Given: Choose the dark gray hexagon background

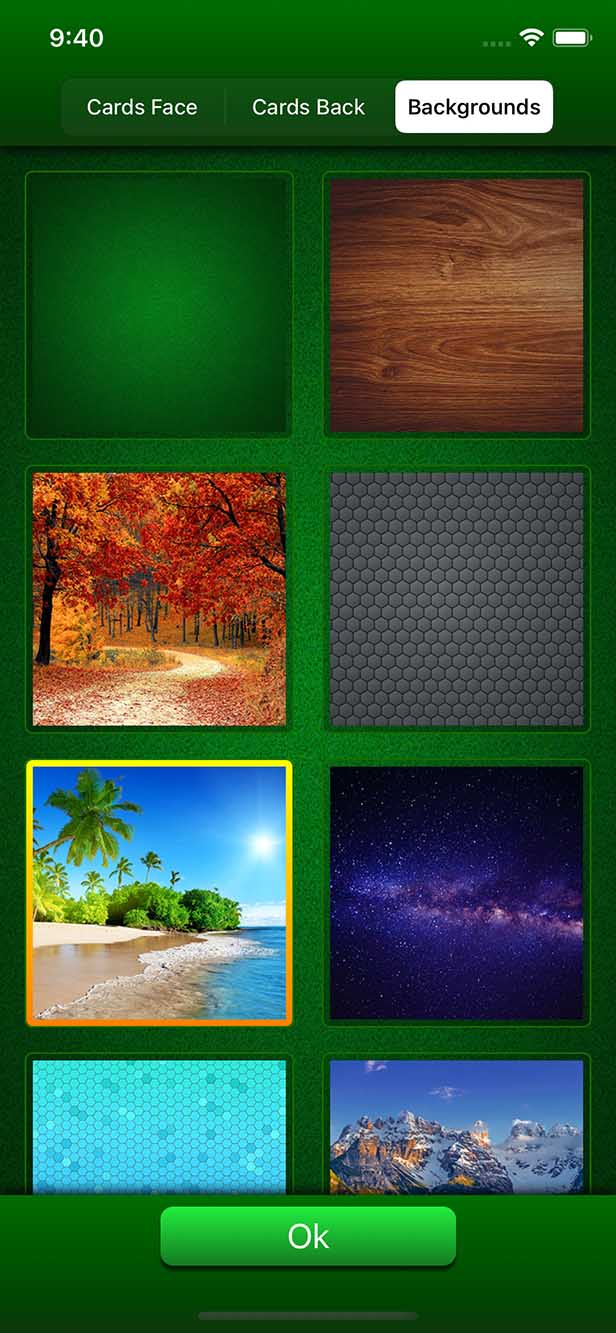Looking at the screenshot, I should (457, 599).
